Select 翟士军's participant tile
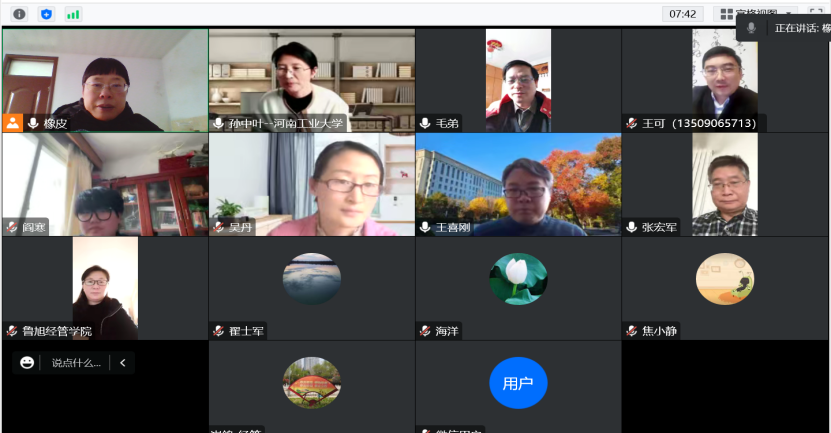This screenshot has width=831, height=433. (x=311, y=289)
